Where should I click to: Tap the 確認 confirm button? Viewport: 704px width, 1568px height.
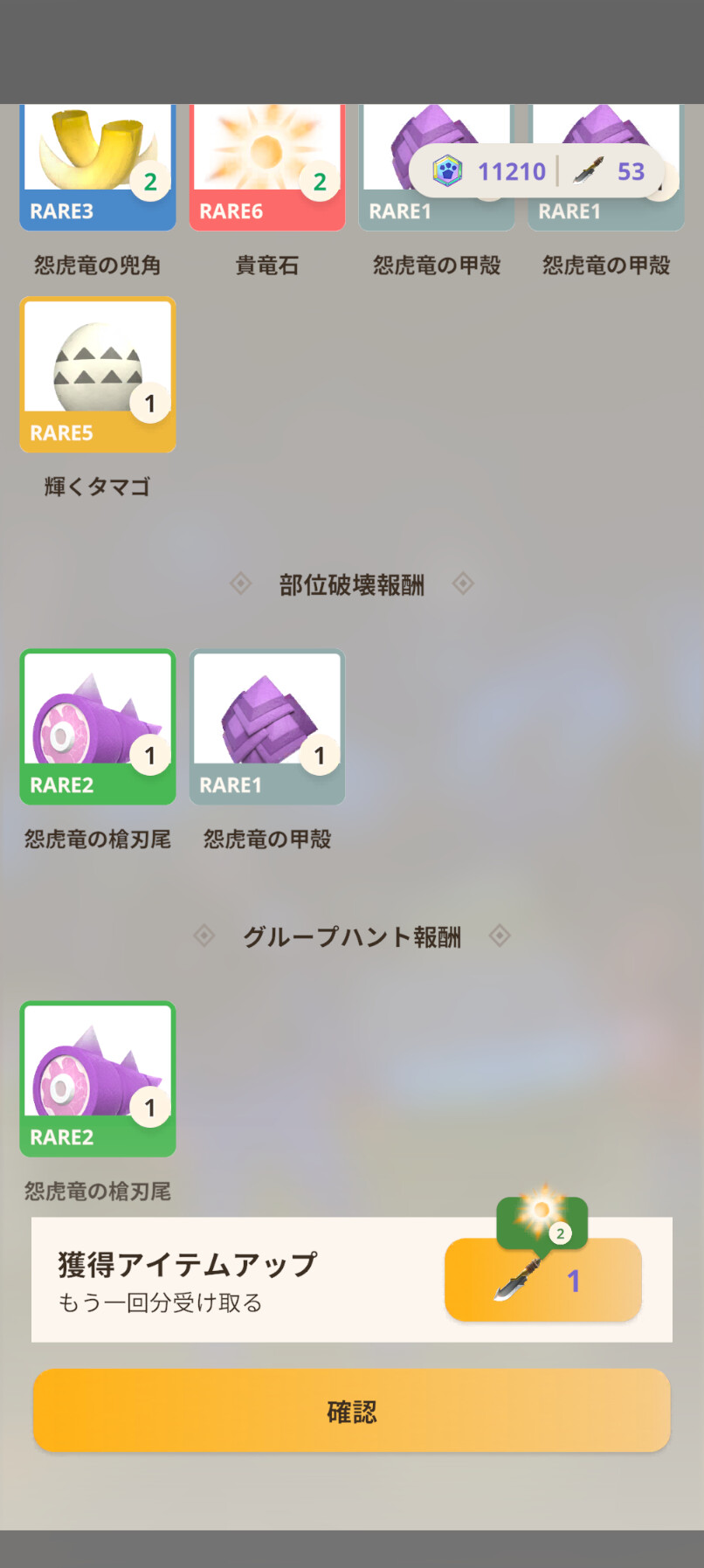[x=351, y=1410]
